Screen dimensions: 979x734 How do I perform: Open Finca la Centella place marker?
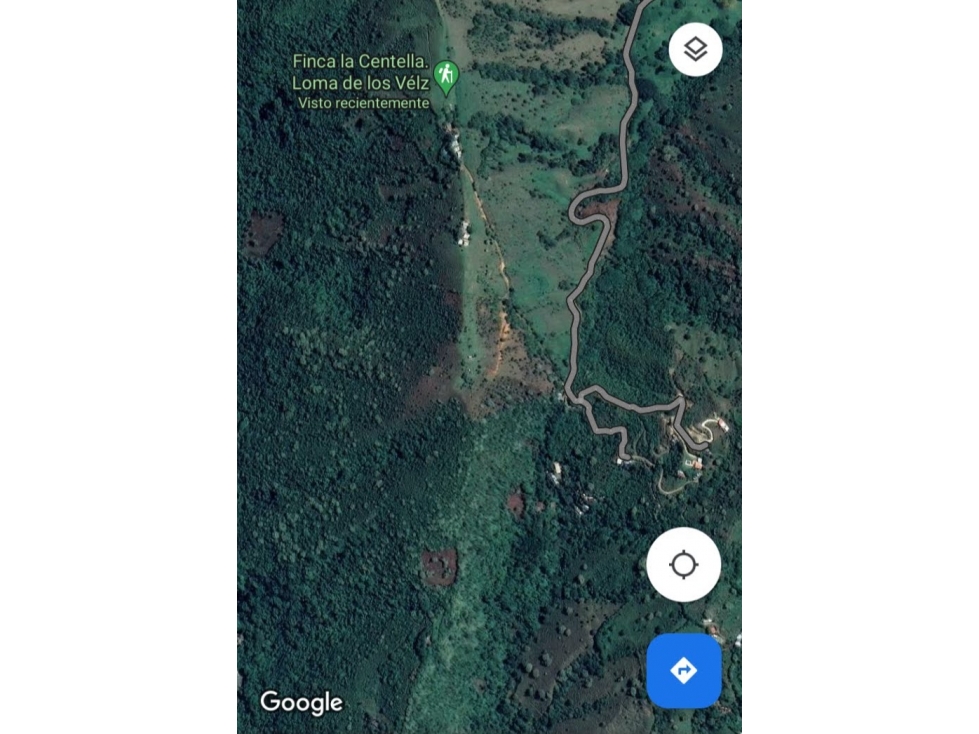[x=446, y=76]
